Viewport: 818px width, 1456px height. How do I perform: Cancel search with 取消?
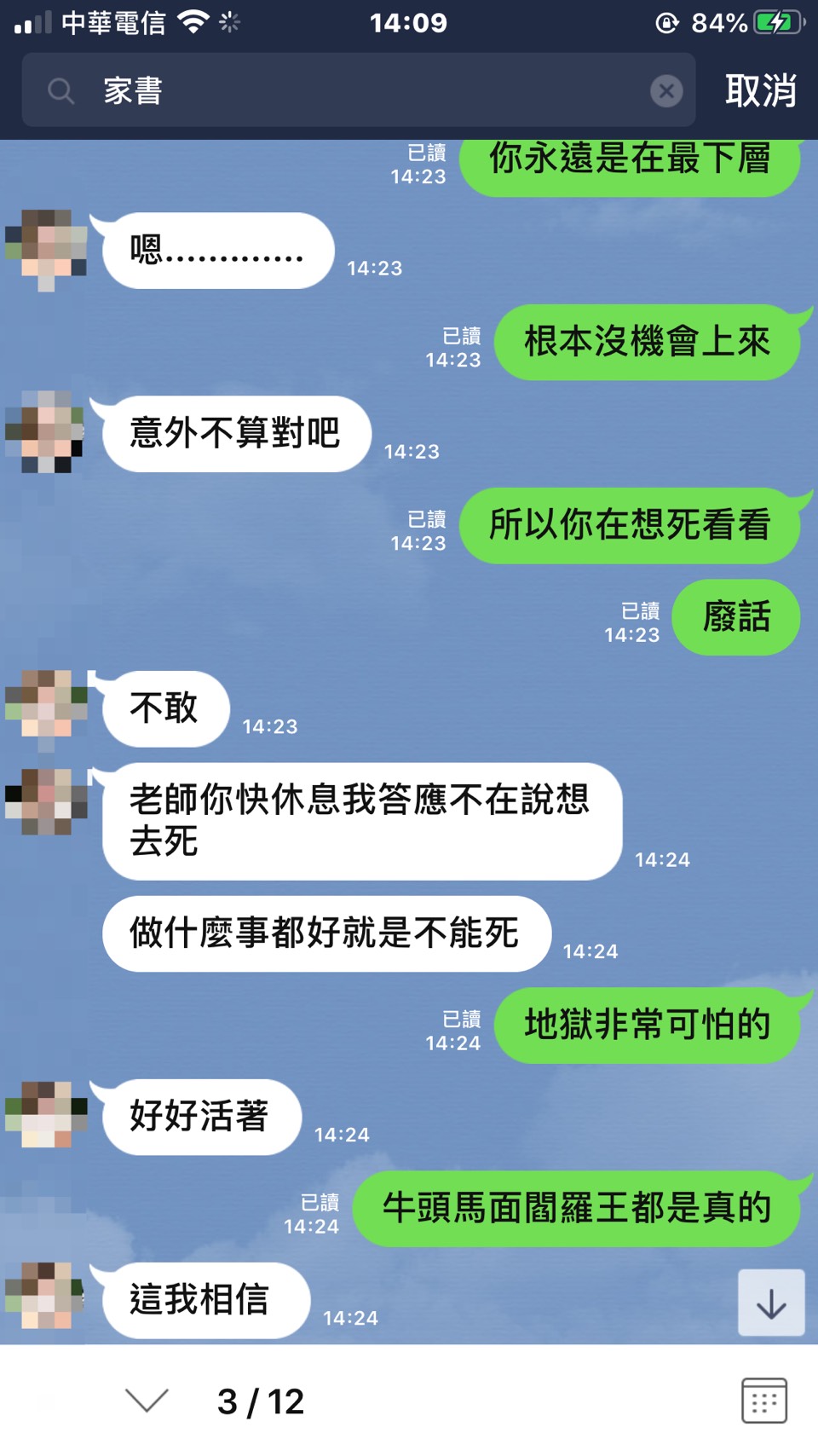pyautogui.click(x=760, y=90)
